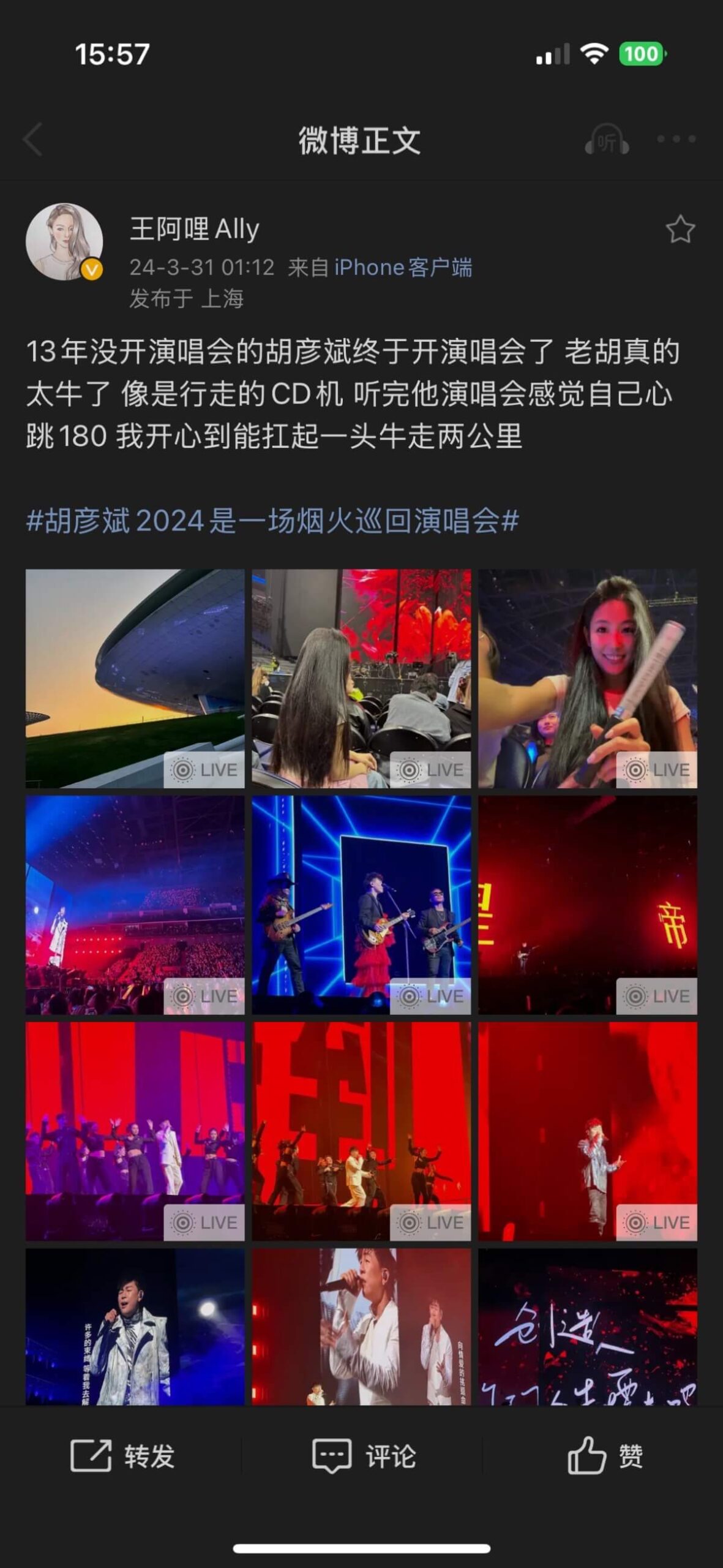Viewport: 723px width, 1568px height.
Task: Favorite this post with the star icon
Action: pos(680,230)
